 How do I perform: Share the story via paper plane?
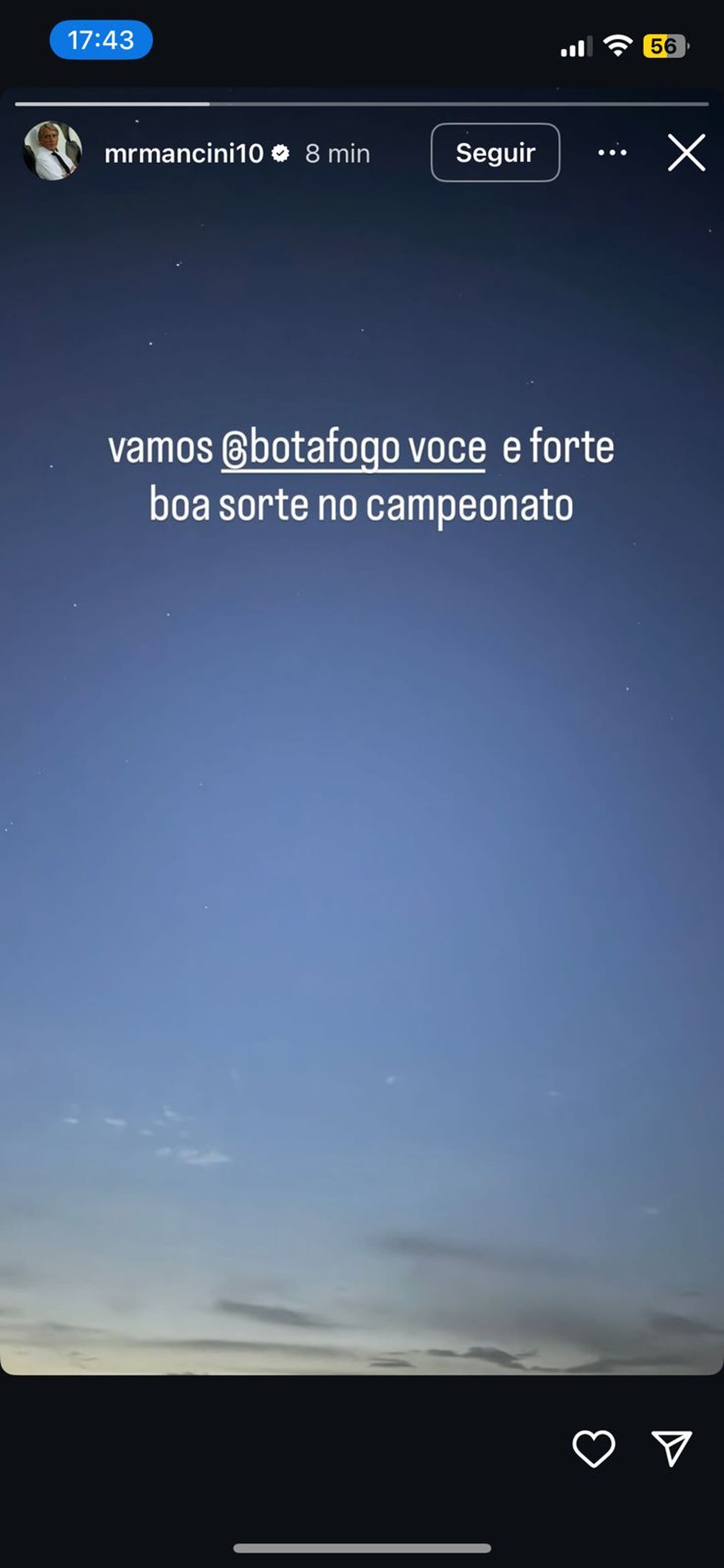pos(671,1448)
